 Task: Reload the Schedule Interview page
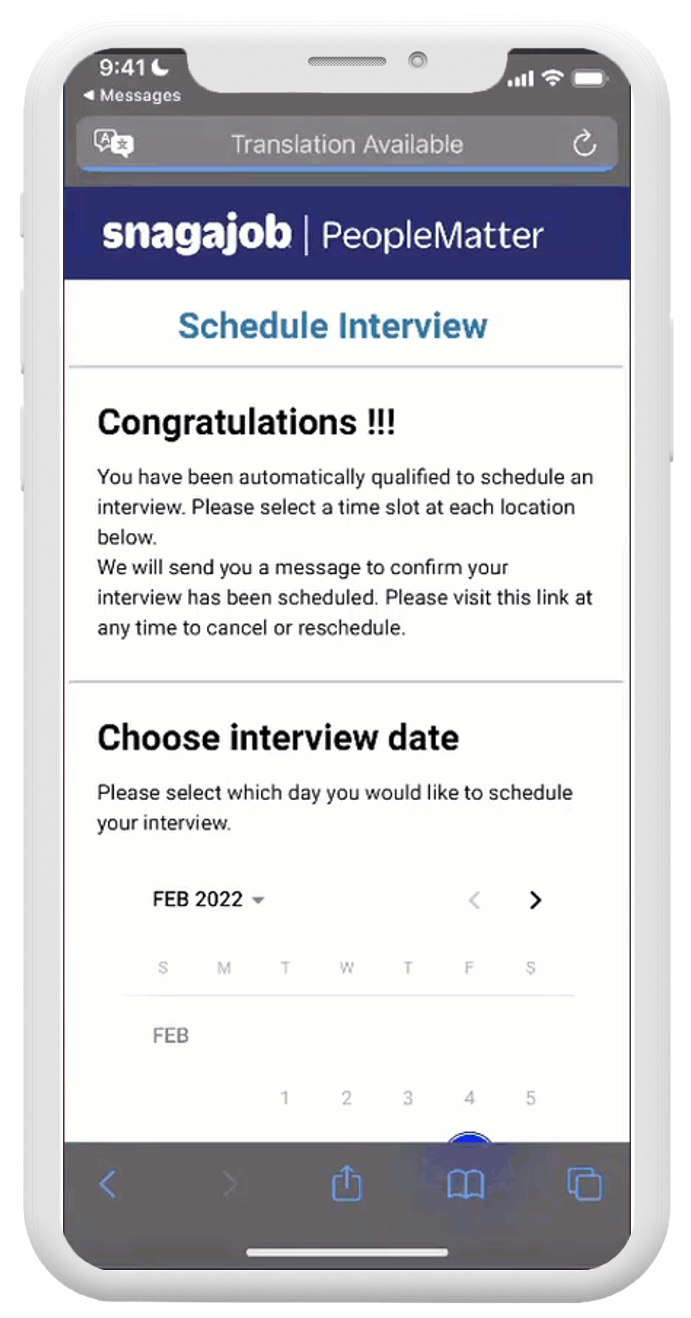[584, 144]
